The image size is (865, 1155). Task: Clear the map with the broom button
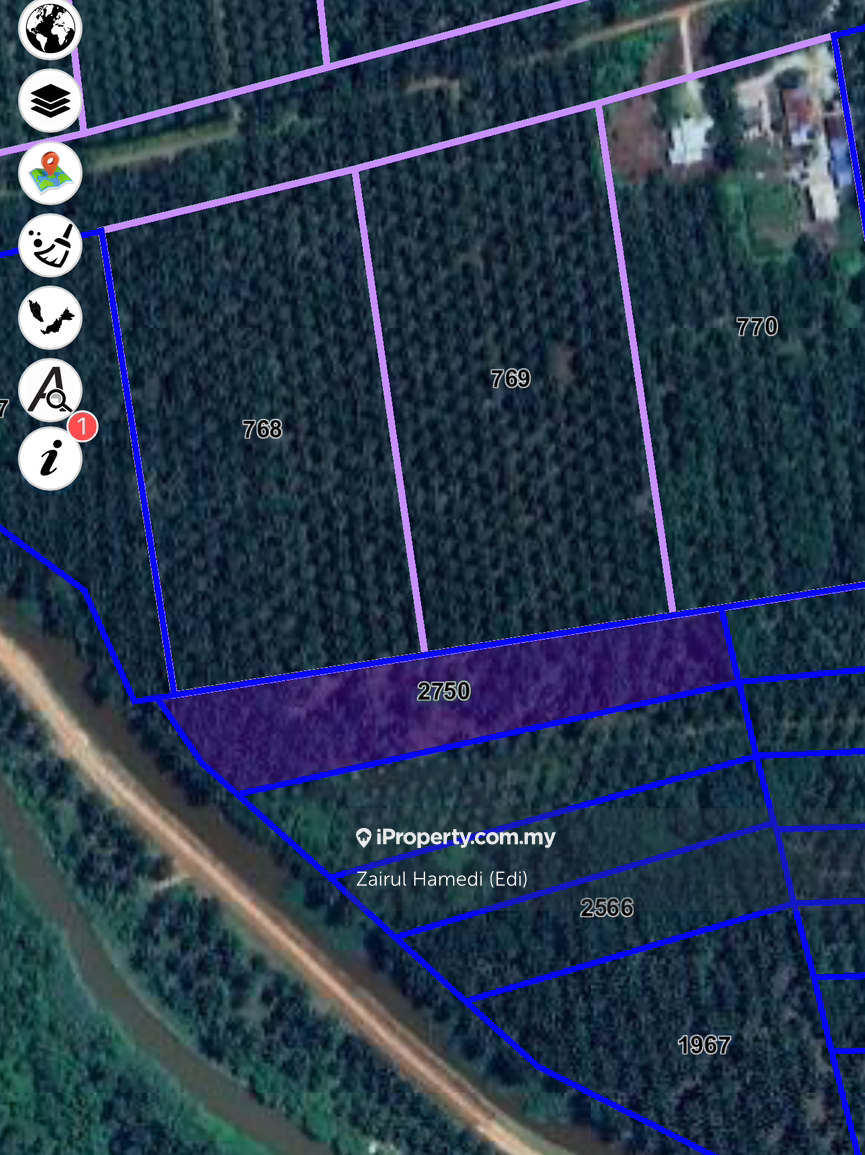[x=50, y=245]
